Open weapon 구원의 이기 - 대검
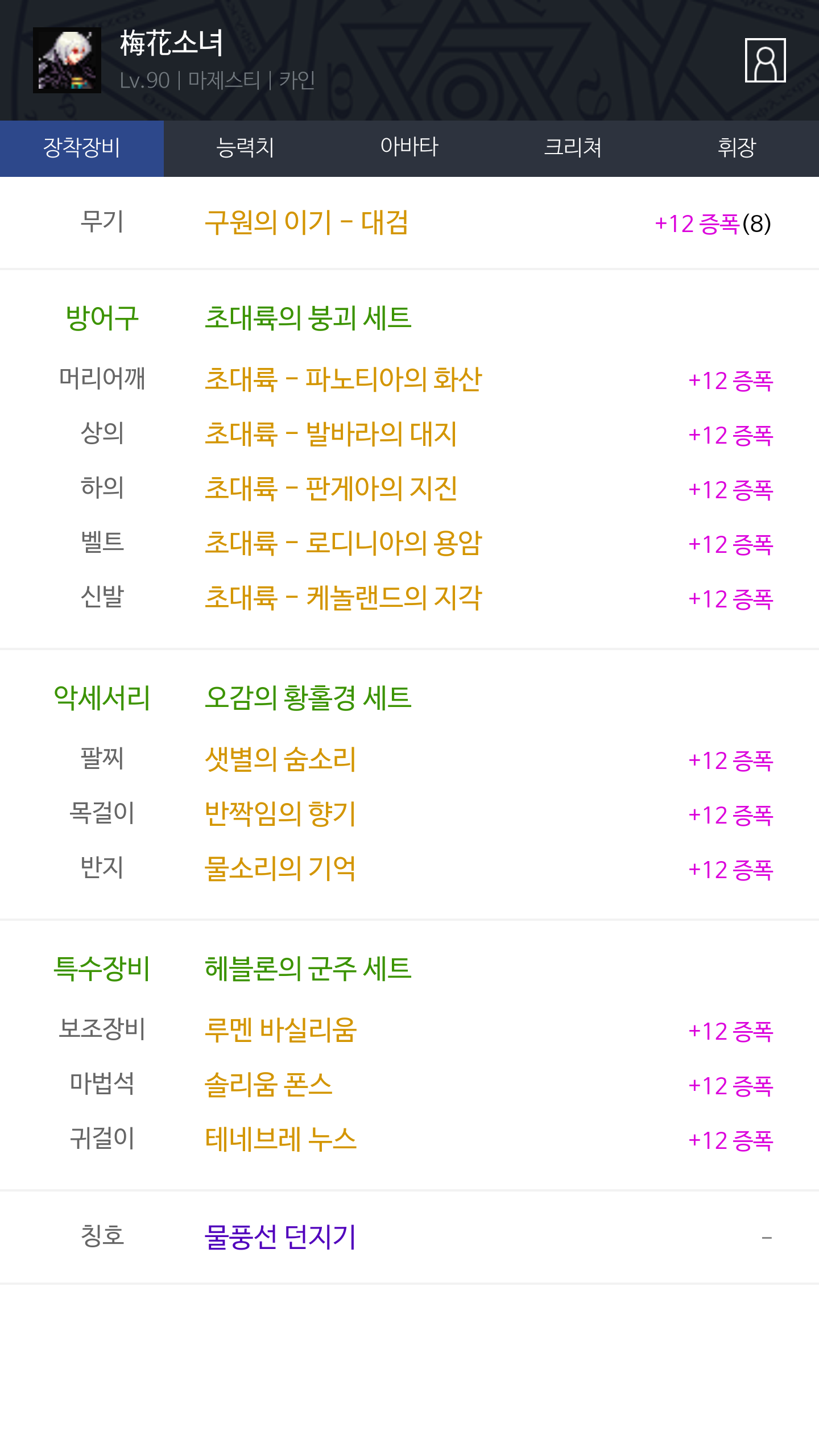This screenshot has width=819, height=1456. click(x=307, y=222)
